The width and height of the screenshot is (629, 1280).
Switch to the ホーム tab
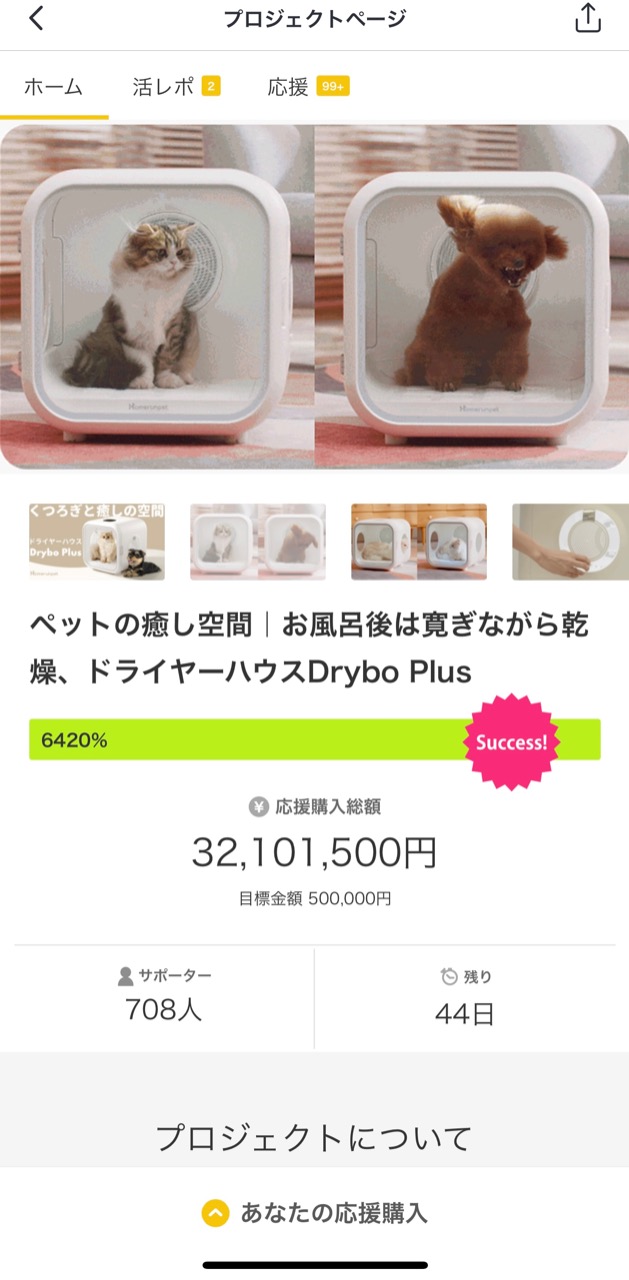(53, 87)
